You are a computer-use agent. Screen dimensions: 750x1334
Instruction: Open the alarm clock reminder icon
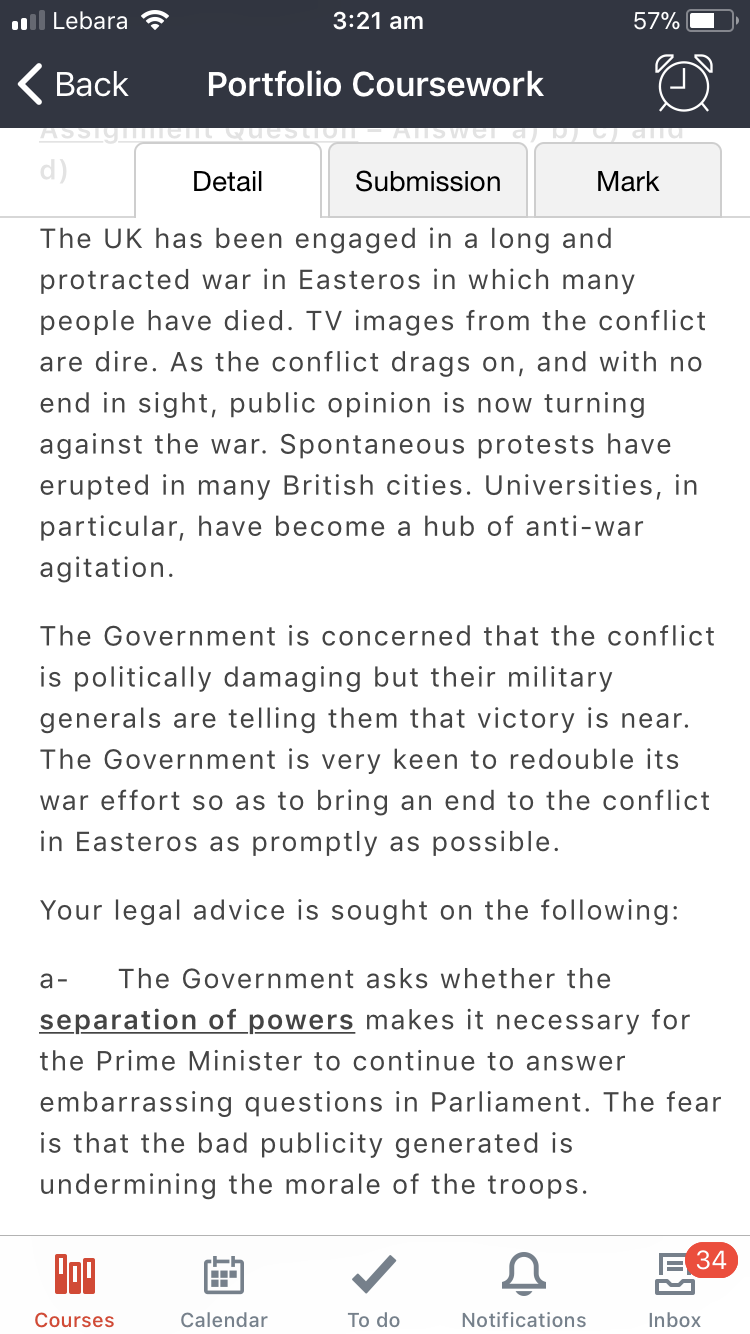[684, 83]
